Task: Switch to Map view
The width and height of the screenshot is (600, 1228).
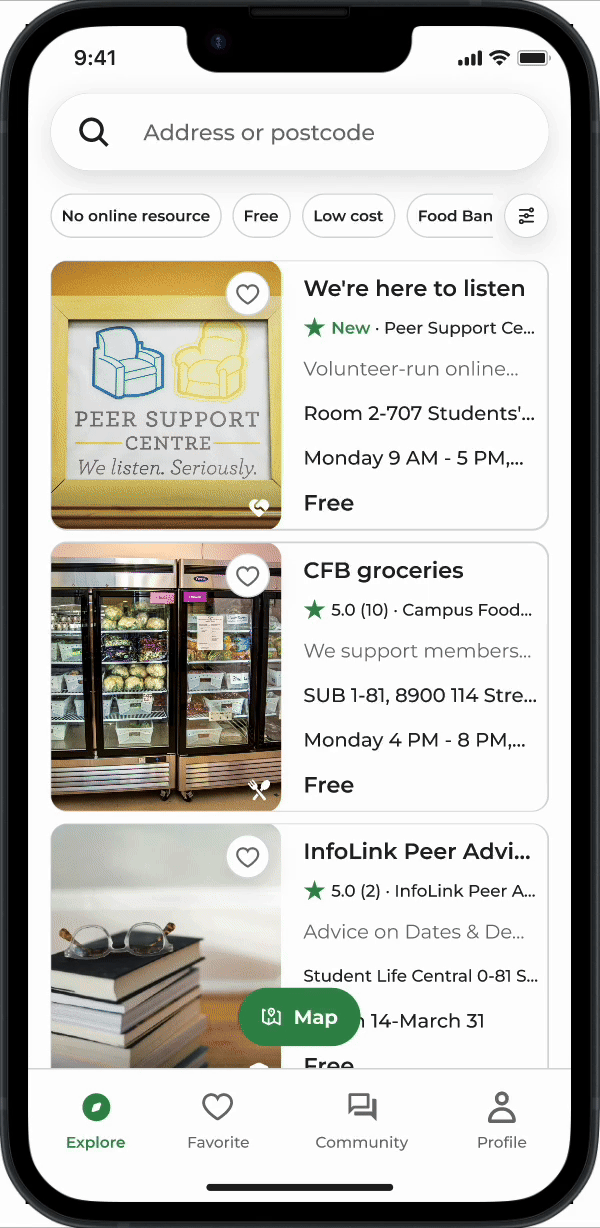Action: tap(299, 1017)
